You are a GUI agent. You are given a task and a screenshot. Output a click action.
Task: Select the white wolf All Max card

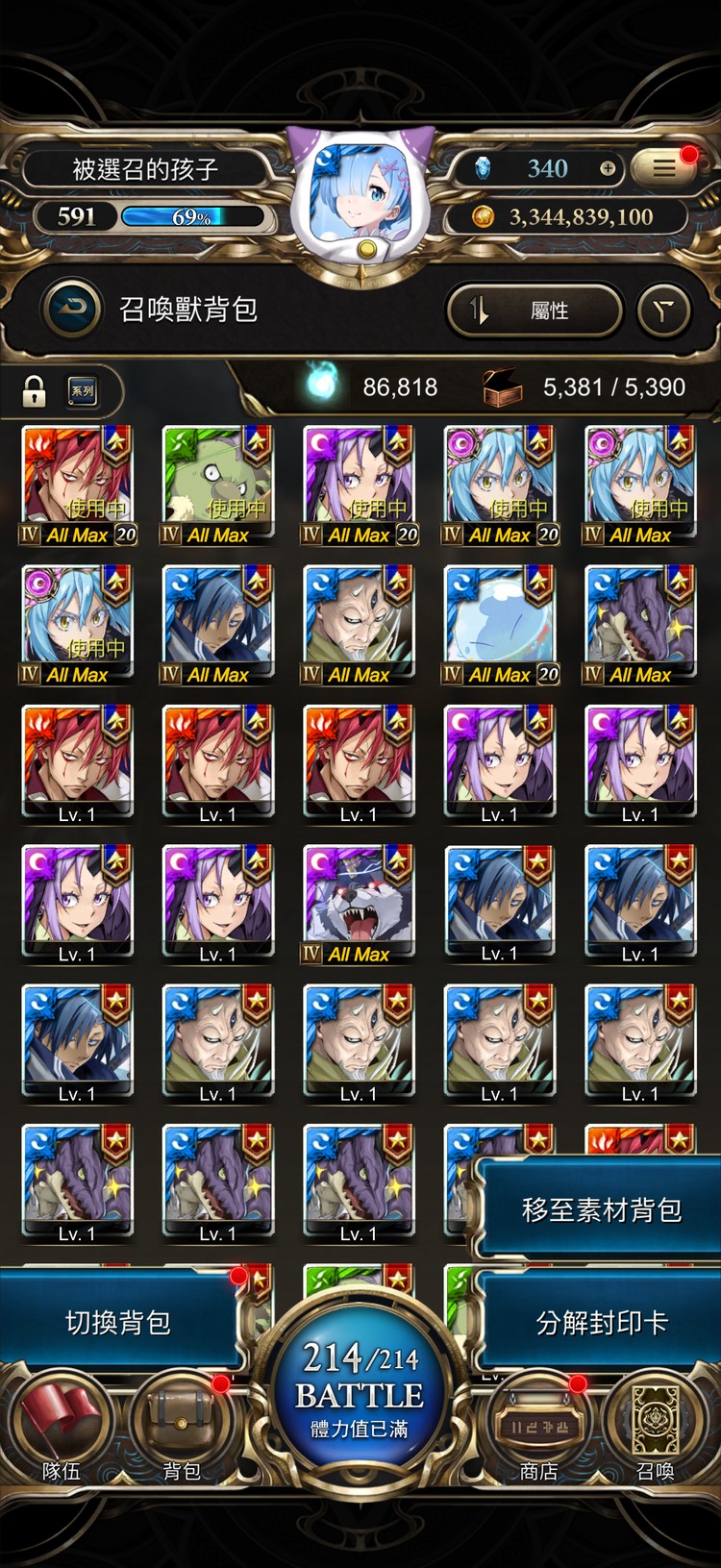359,902
